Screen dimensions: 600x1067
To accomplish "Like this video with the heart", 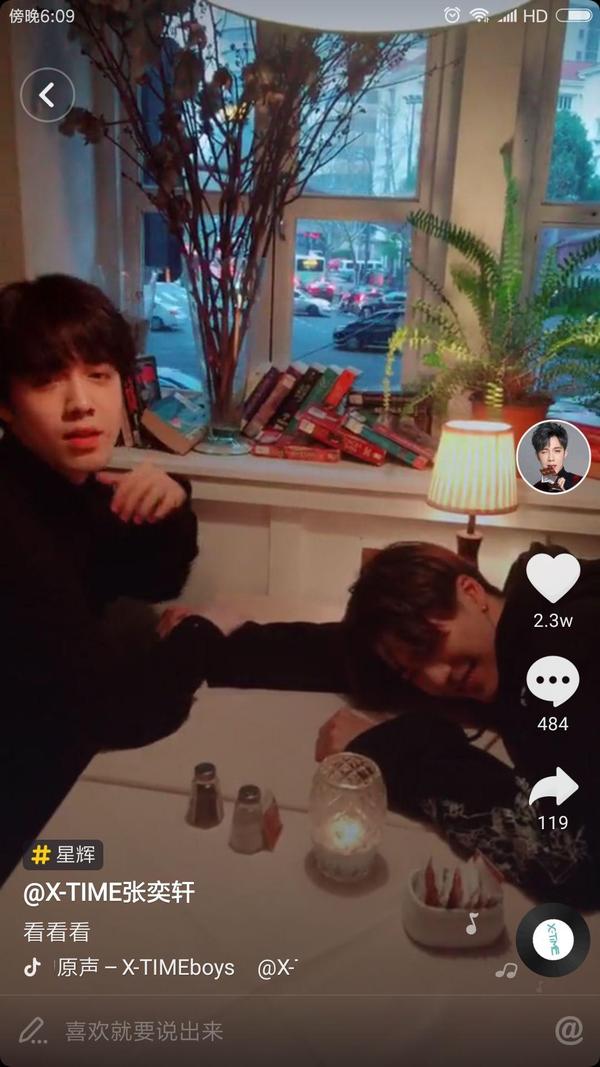I will [553, 578].
